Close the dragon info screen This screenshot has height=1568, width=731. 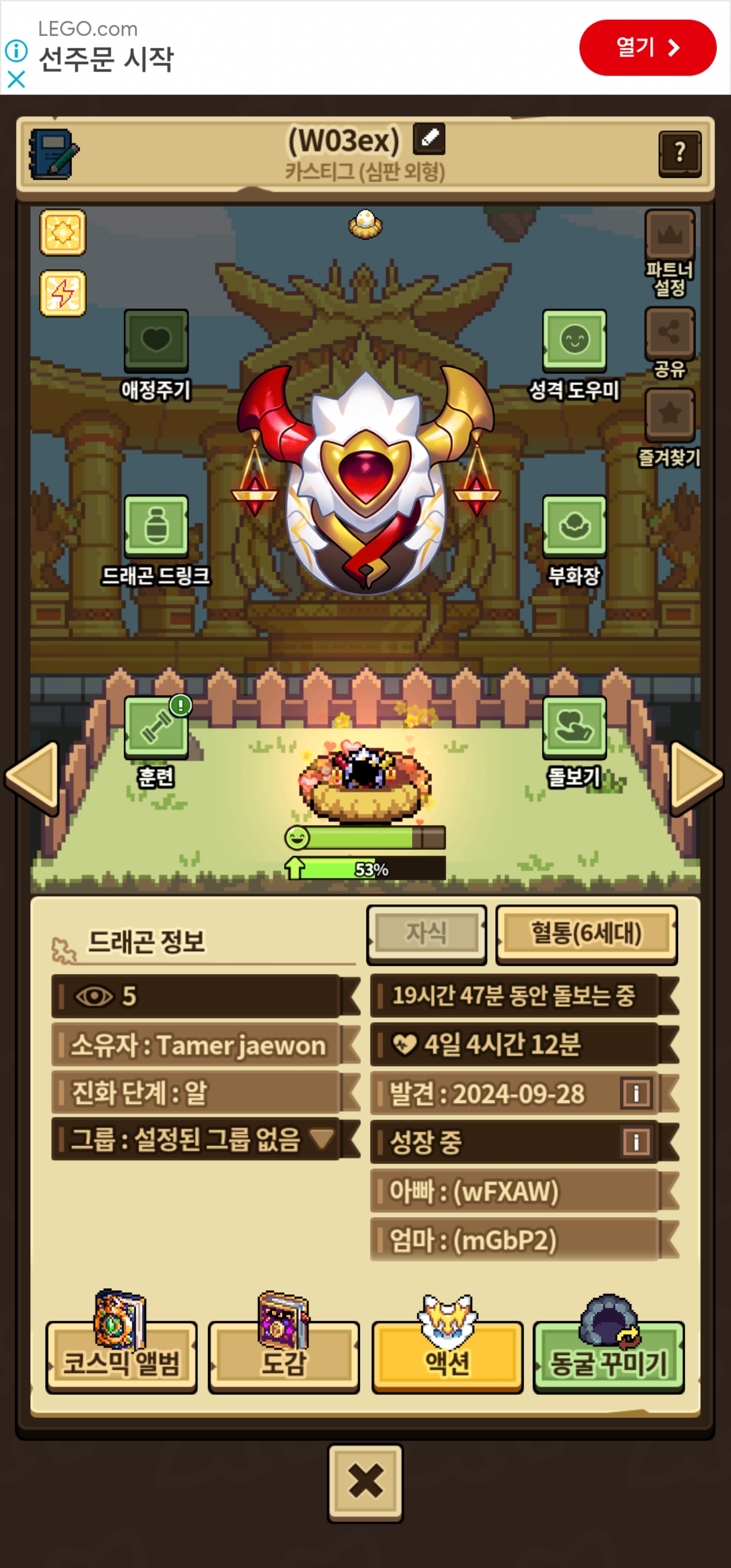pos(365,1483)
